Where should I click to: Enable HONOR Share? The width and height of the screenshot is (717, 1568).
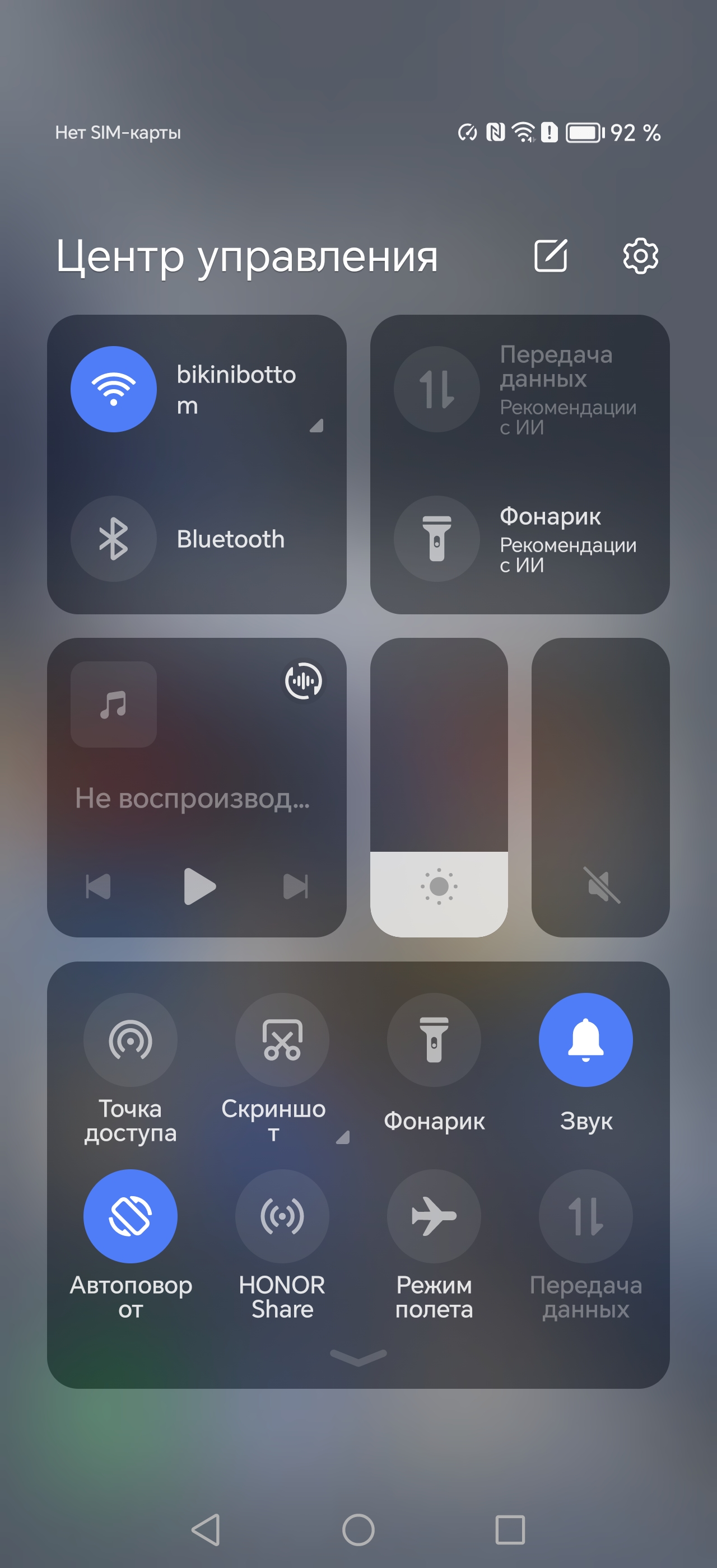282,1216
